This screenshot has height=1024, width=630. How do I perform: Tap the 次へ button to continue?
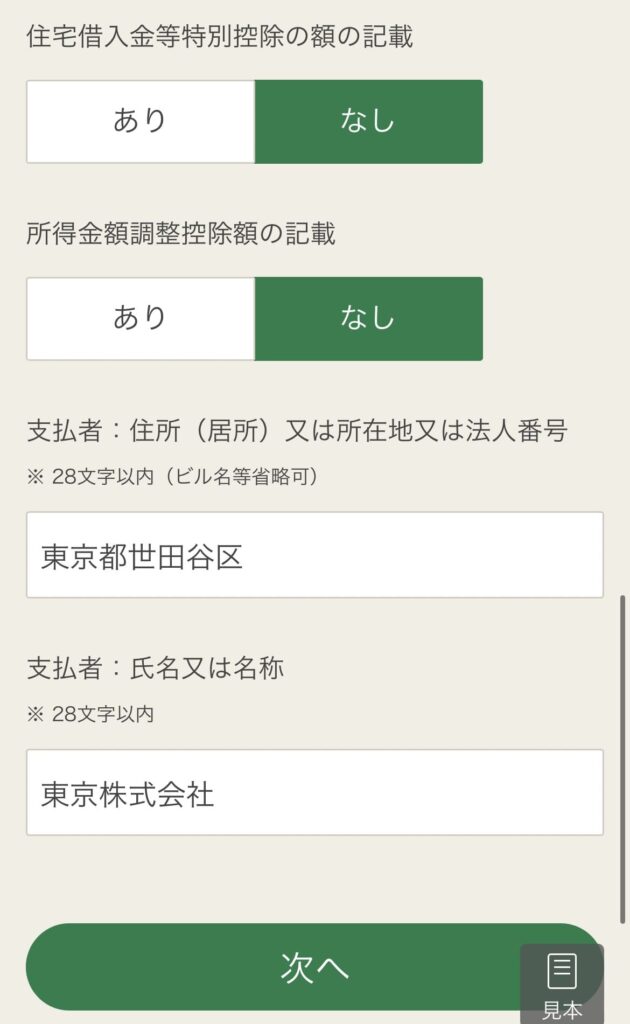[272, 966]
